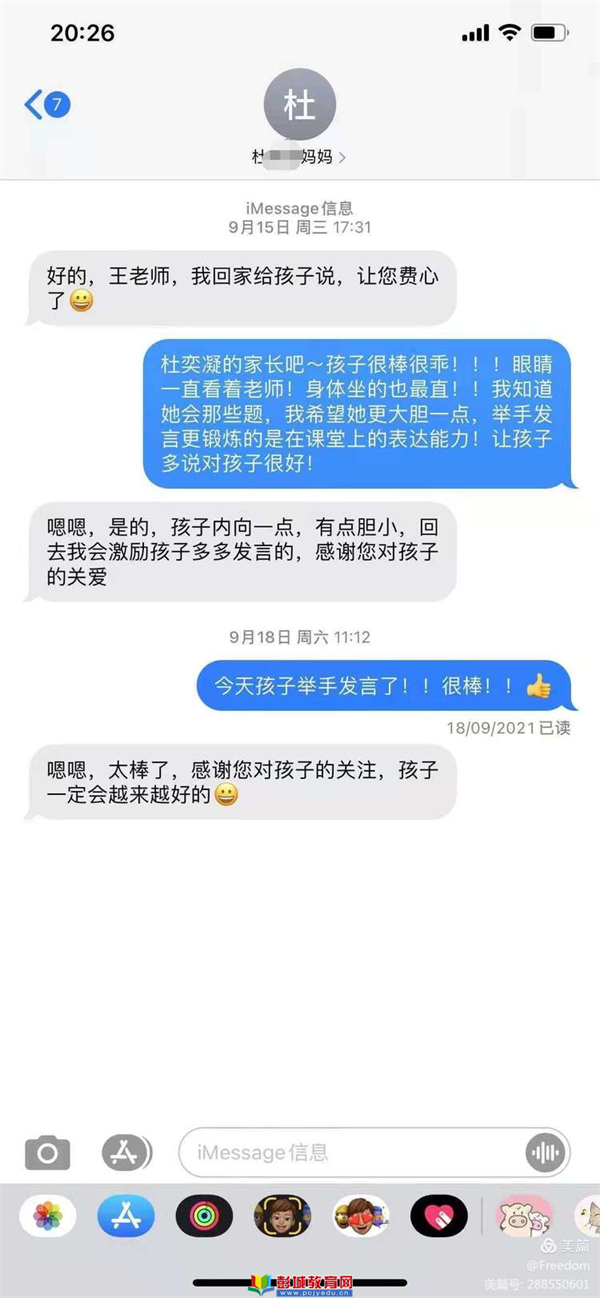
Task: Open Digital Touch heart icon
Action: [438, 1216]
